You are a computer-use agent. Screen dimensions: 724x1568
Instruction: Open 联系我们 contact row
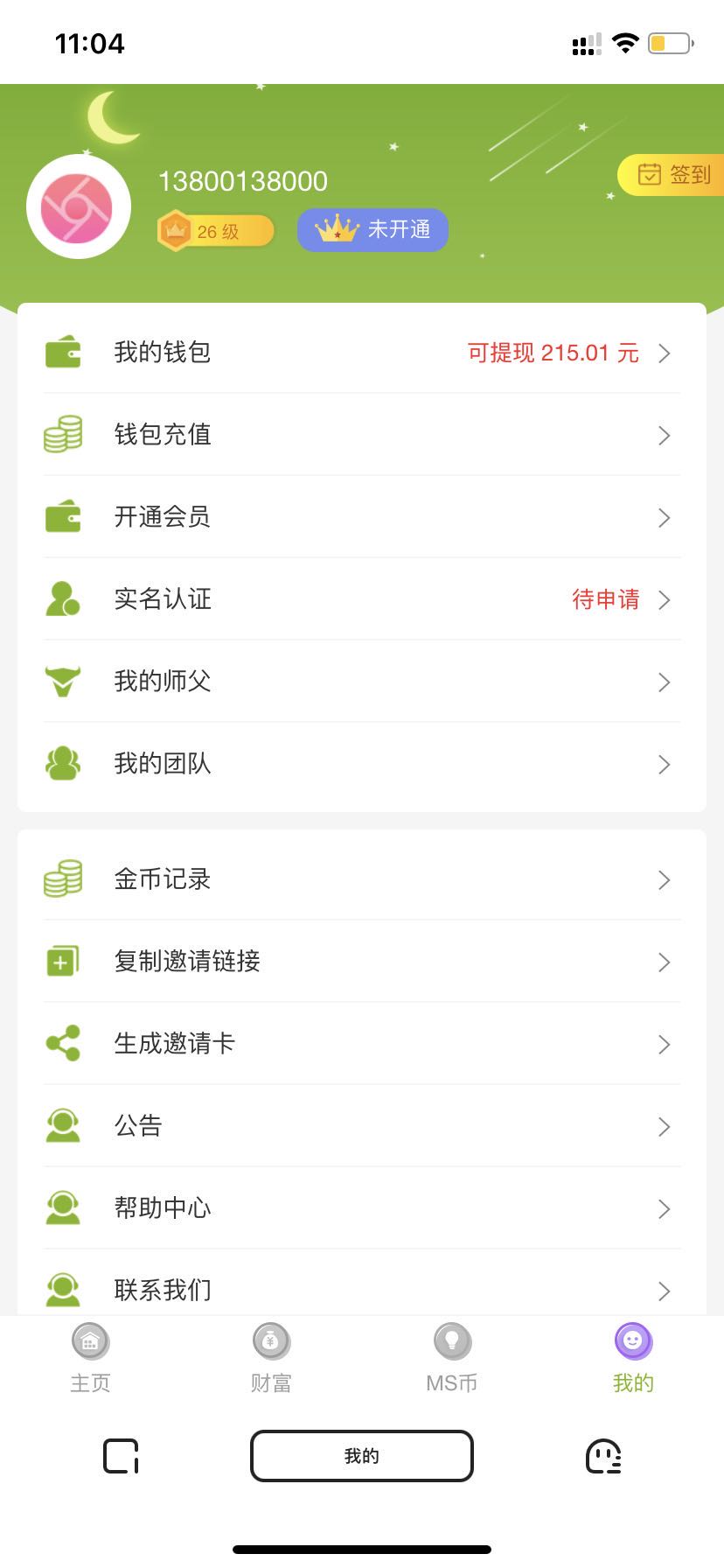361,1289
